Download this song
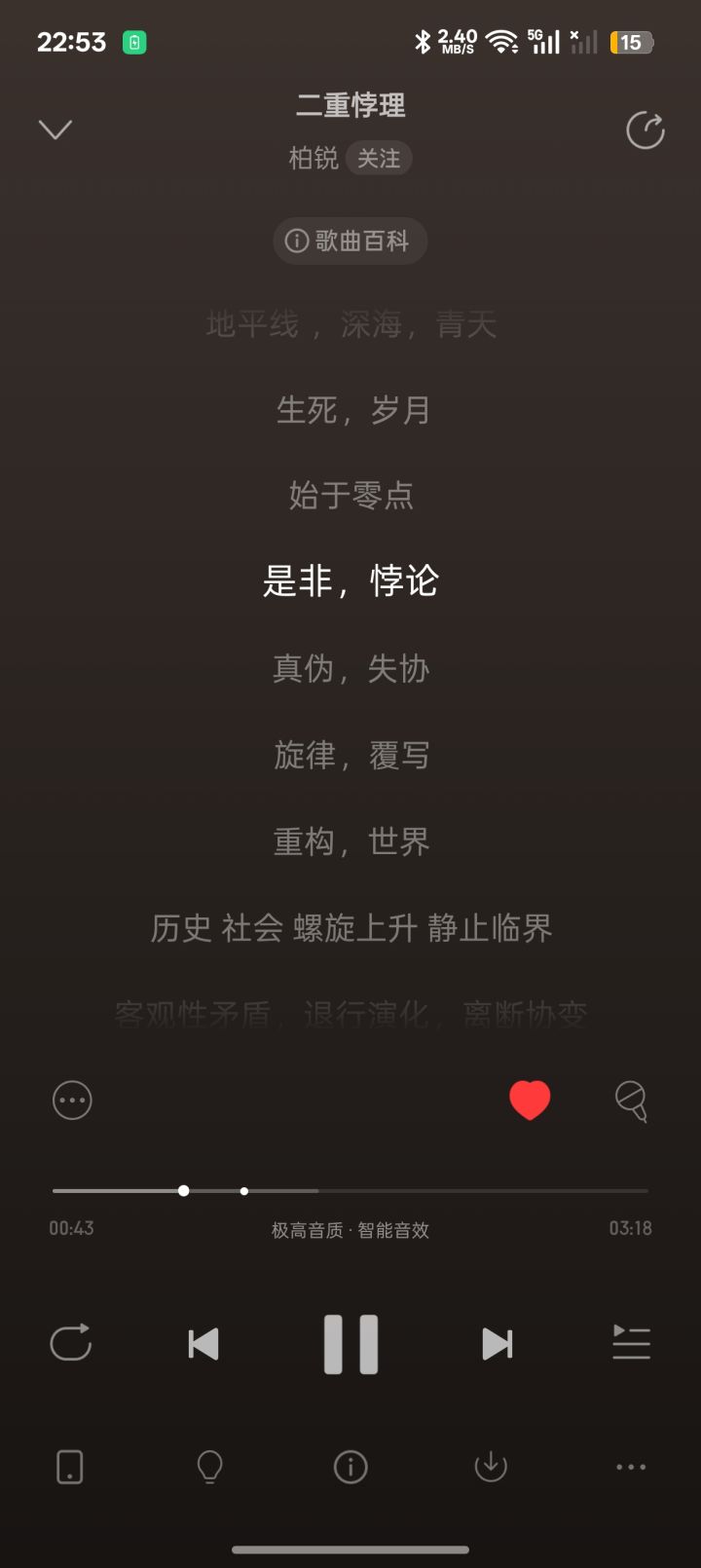Viewport: 701px width, 1568px height. coord(491,1467)
